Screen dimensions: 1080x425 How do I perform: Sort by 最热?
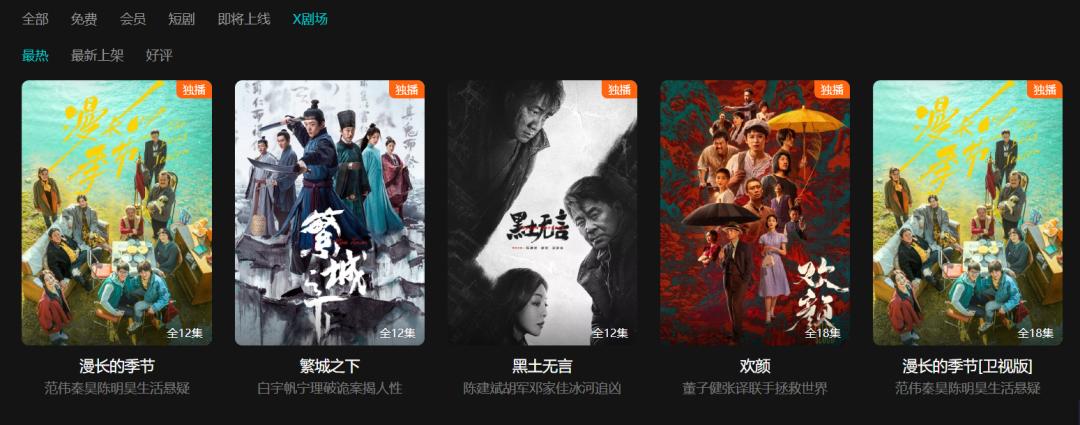tap(35, 55)
